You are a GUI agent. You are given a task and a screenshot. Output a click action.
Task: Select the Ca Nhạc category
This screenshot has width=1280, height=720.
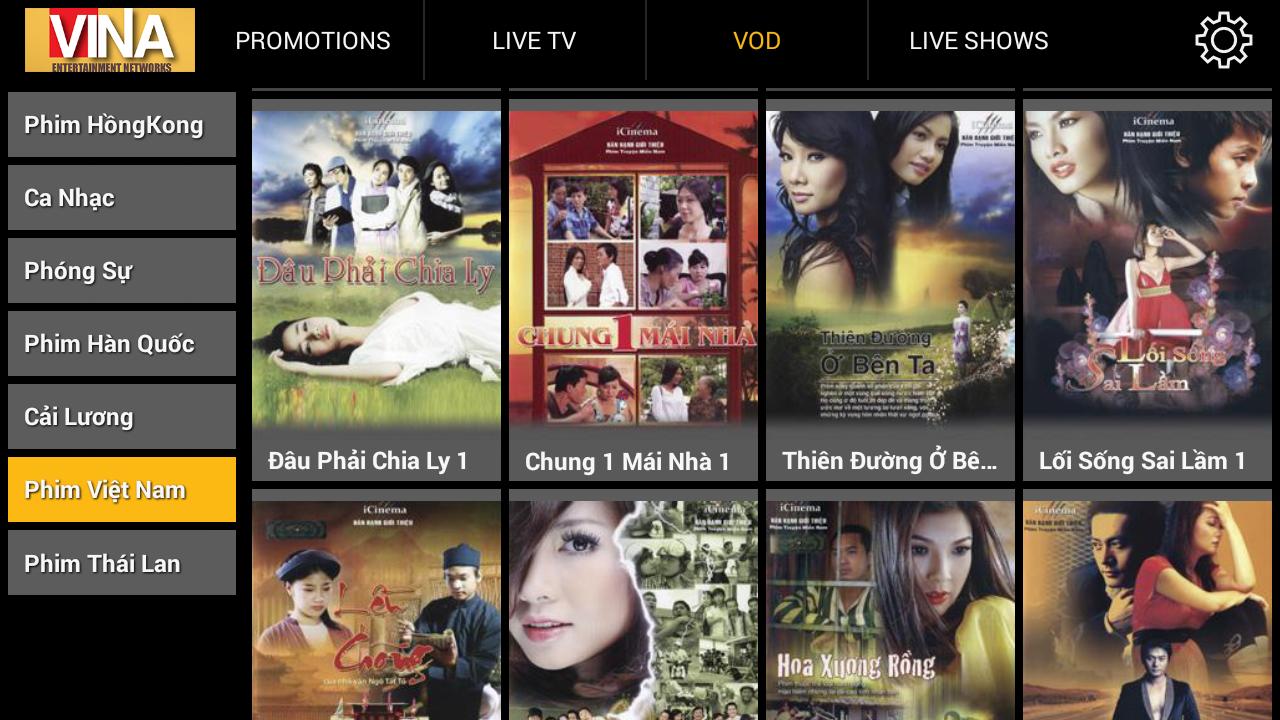(x=122, y=198)
